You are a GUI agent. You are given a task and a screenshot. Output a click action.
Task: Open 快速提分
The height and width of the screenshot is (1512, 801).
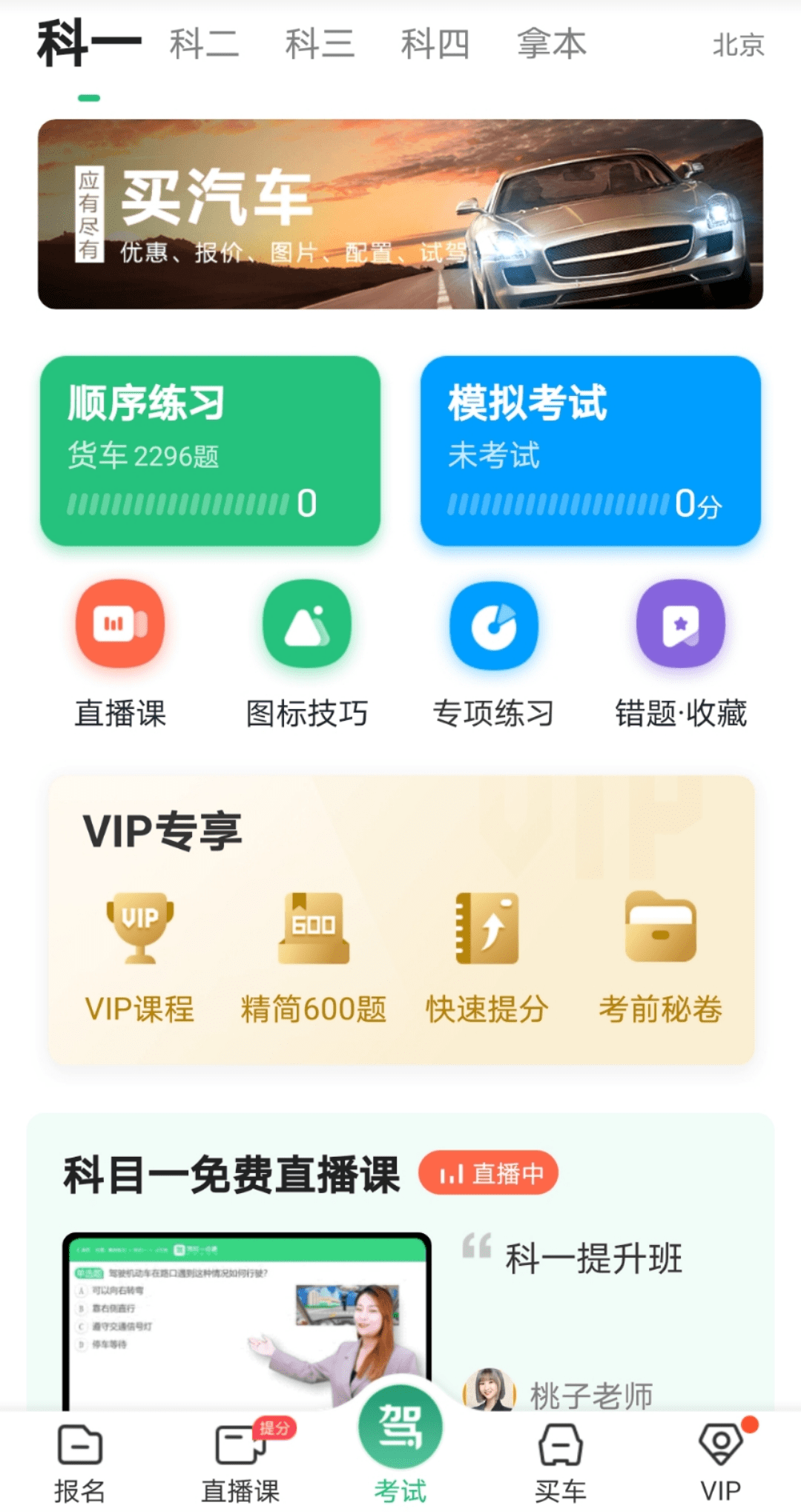click(487, 957)
